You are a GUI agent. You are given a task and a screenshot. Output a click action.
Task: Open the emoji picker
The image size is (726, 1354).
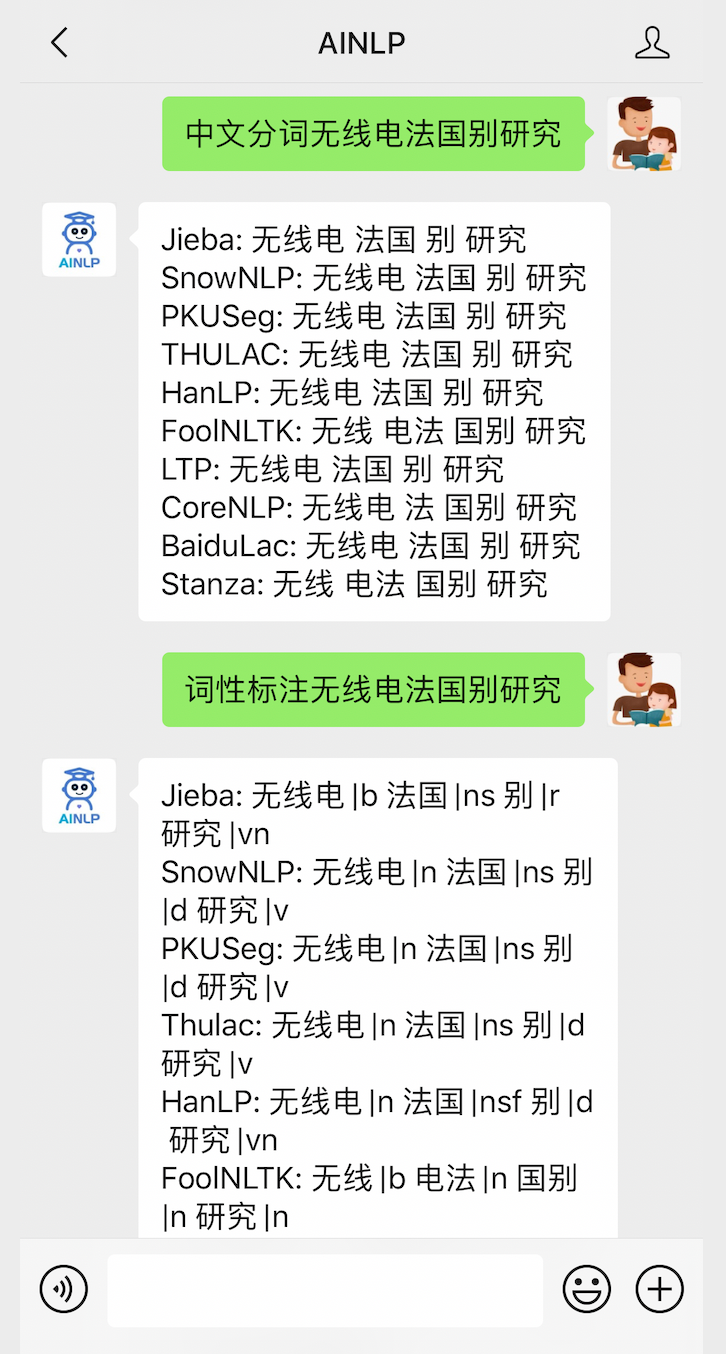coord(587,1290)
